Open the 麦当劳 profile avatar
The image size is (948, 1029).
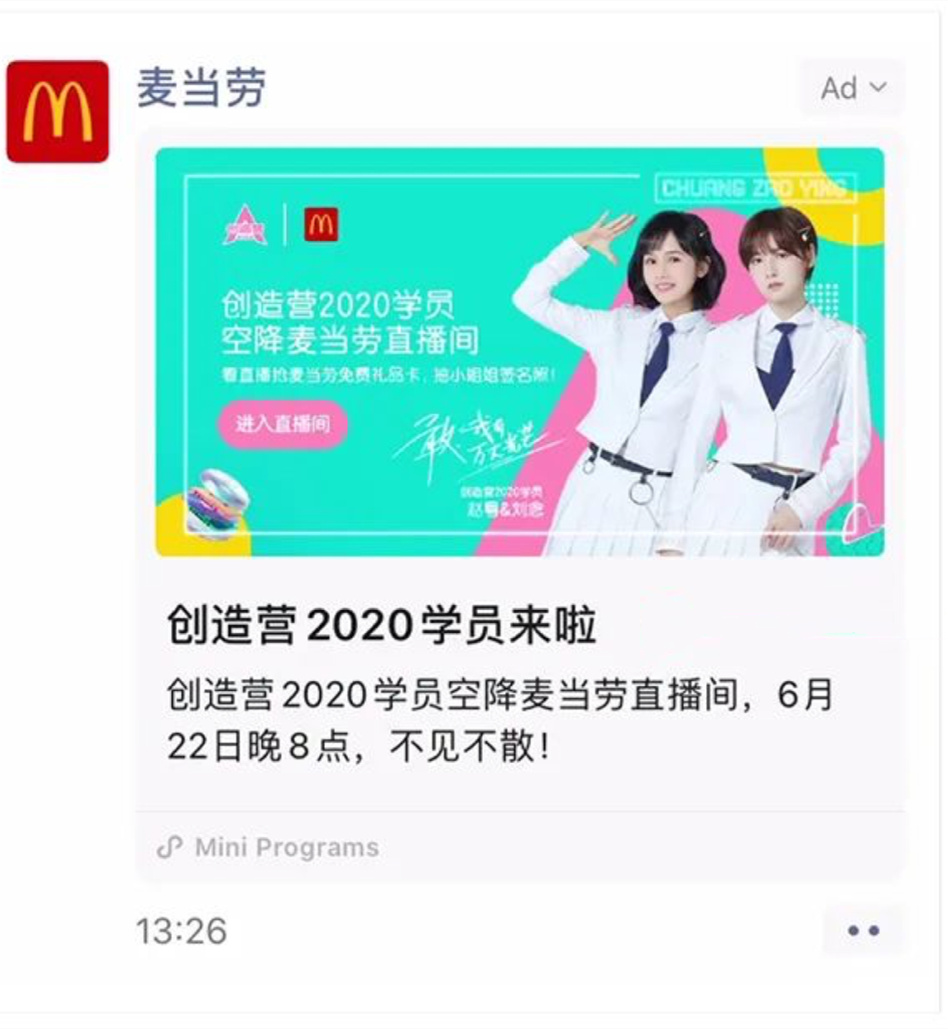pyautogui.click(x=57, y=111)
